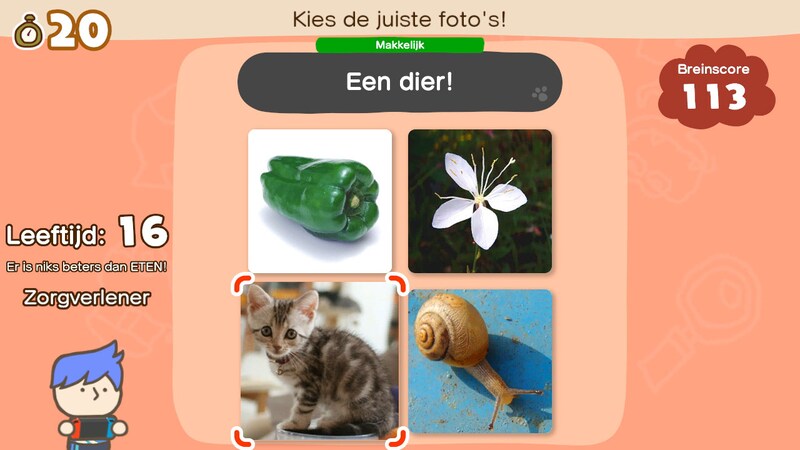This screenshot has width=800, height=450.
Task: Select the green bell pepper photo
Action: [319, 201]
